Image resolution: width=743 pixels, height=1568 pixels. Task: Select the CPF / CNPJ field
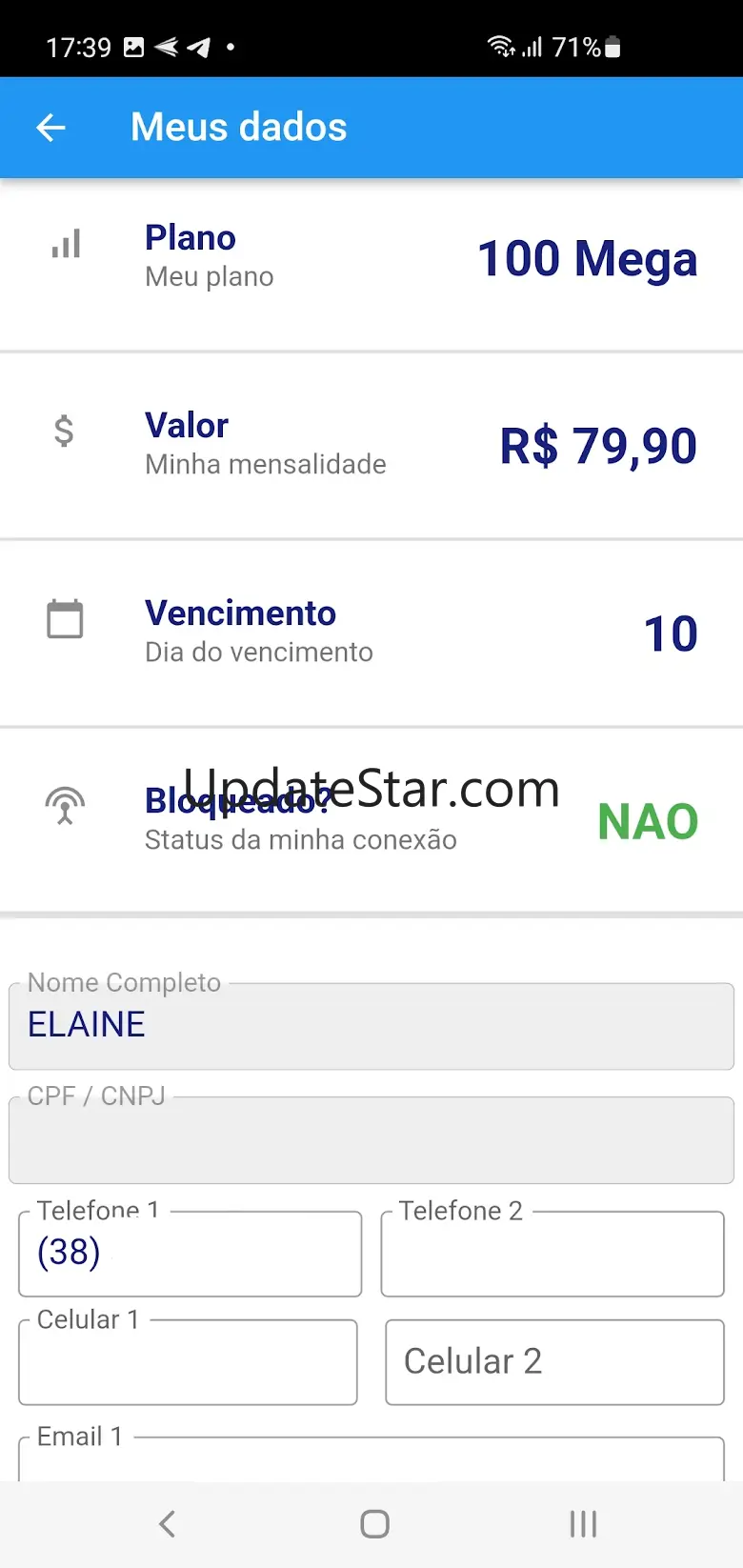pos(371,1140)
